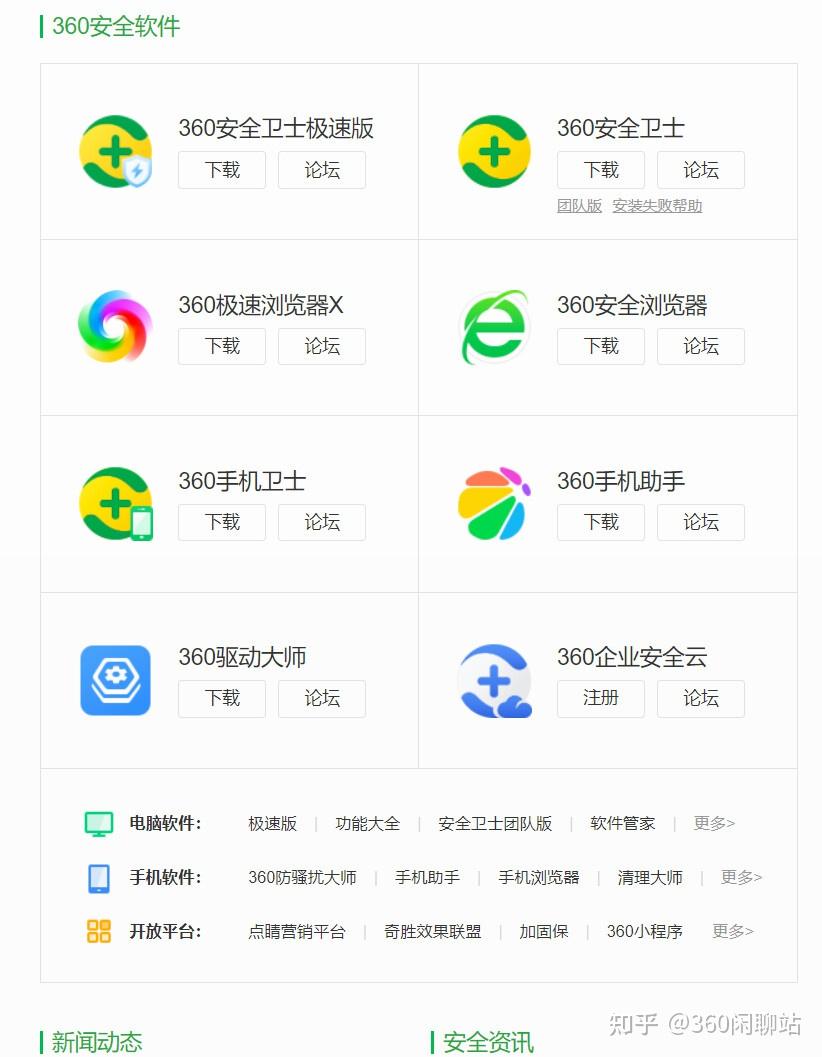This screenshot has width=822, height=1057.
Task: Open the forum for 360手机助手
Action: point(701,522)
